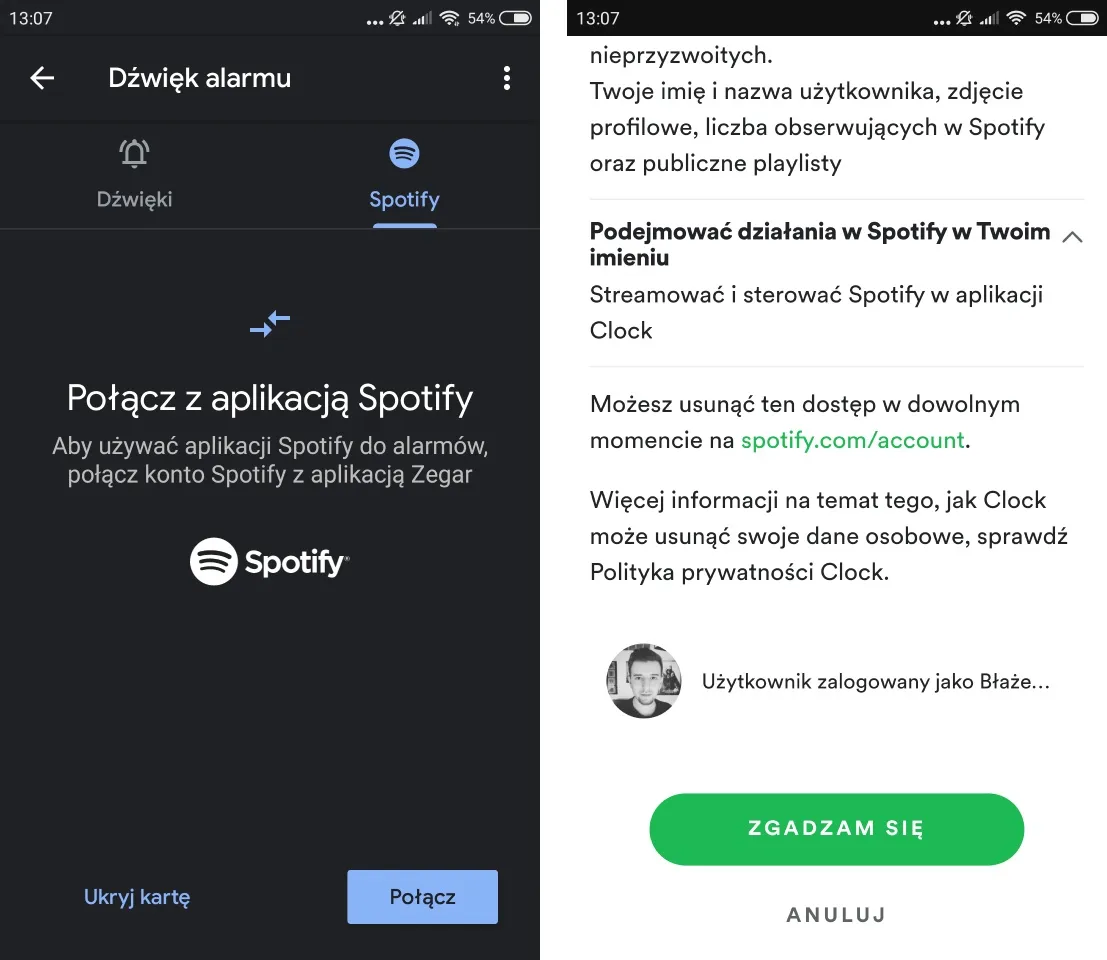1107x960 pixels.
Task: Go back from Dźwięk alarmu screen
Action: pos(42,78)
